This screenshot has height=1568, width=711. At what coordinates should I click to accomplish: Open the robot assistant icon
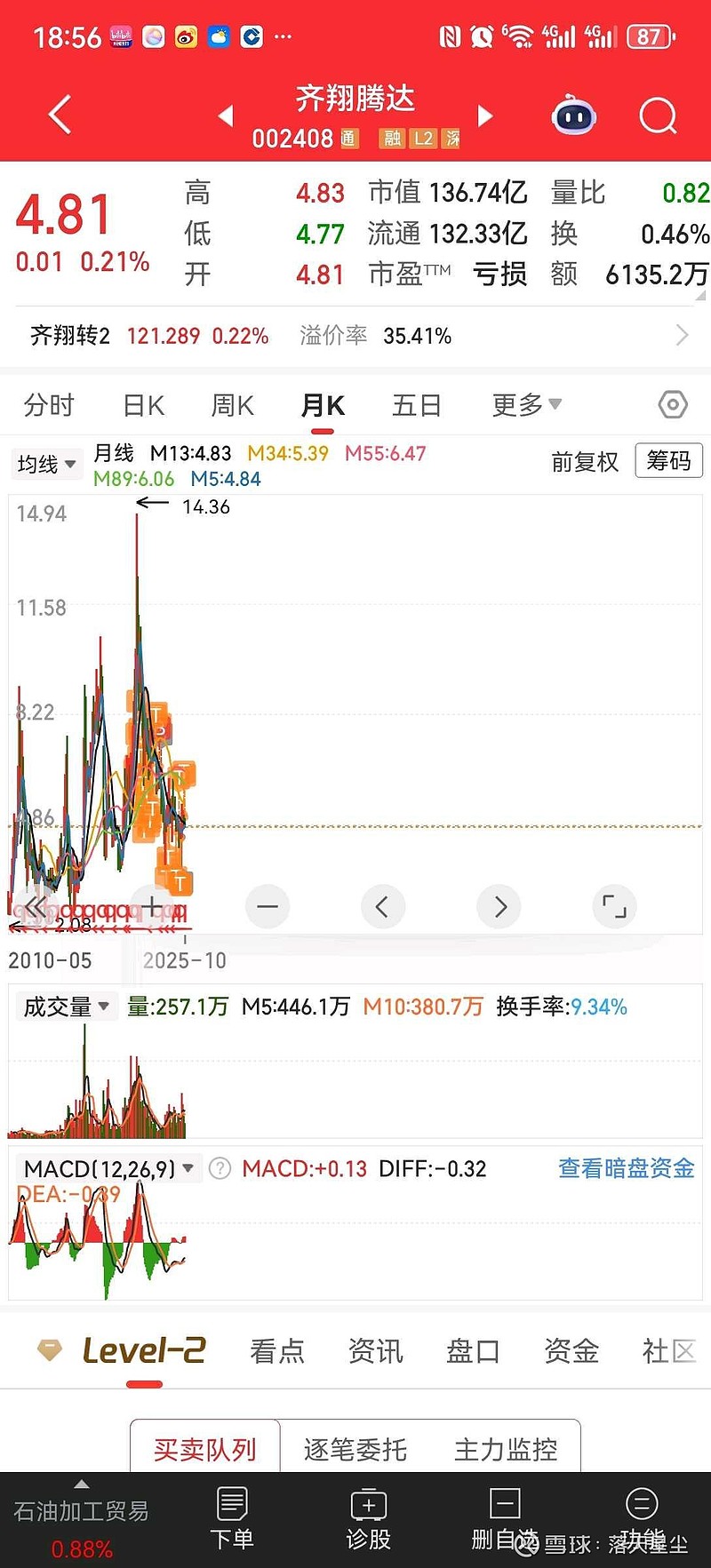tap(574, 115)
